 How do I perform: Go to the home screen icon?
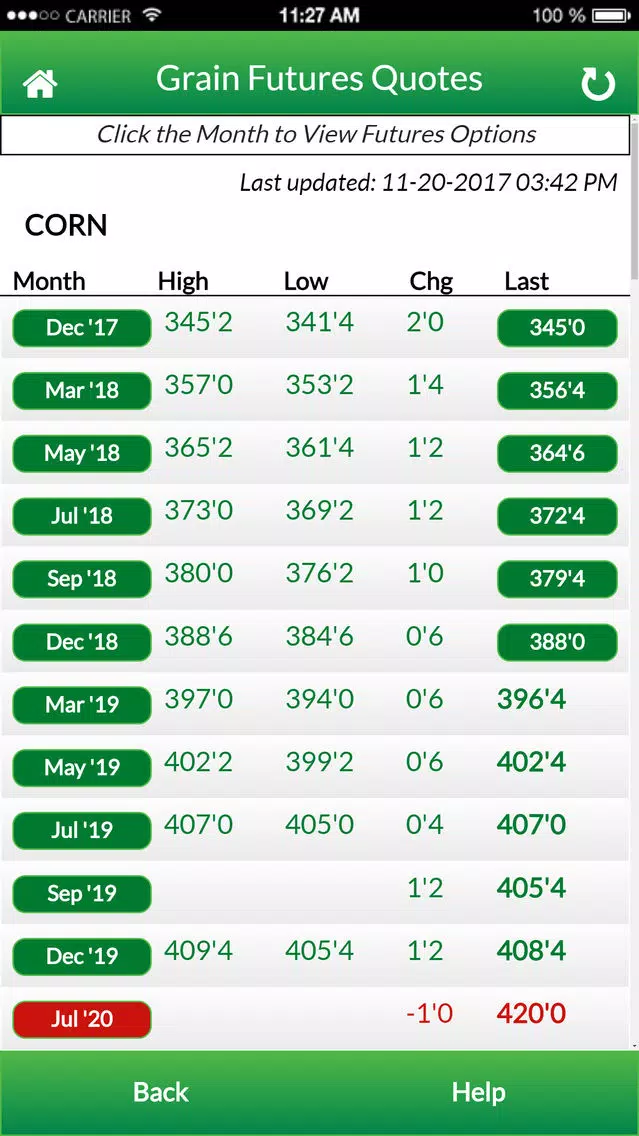pos(40,84)
